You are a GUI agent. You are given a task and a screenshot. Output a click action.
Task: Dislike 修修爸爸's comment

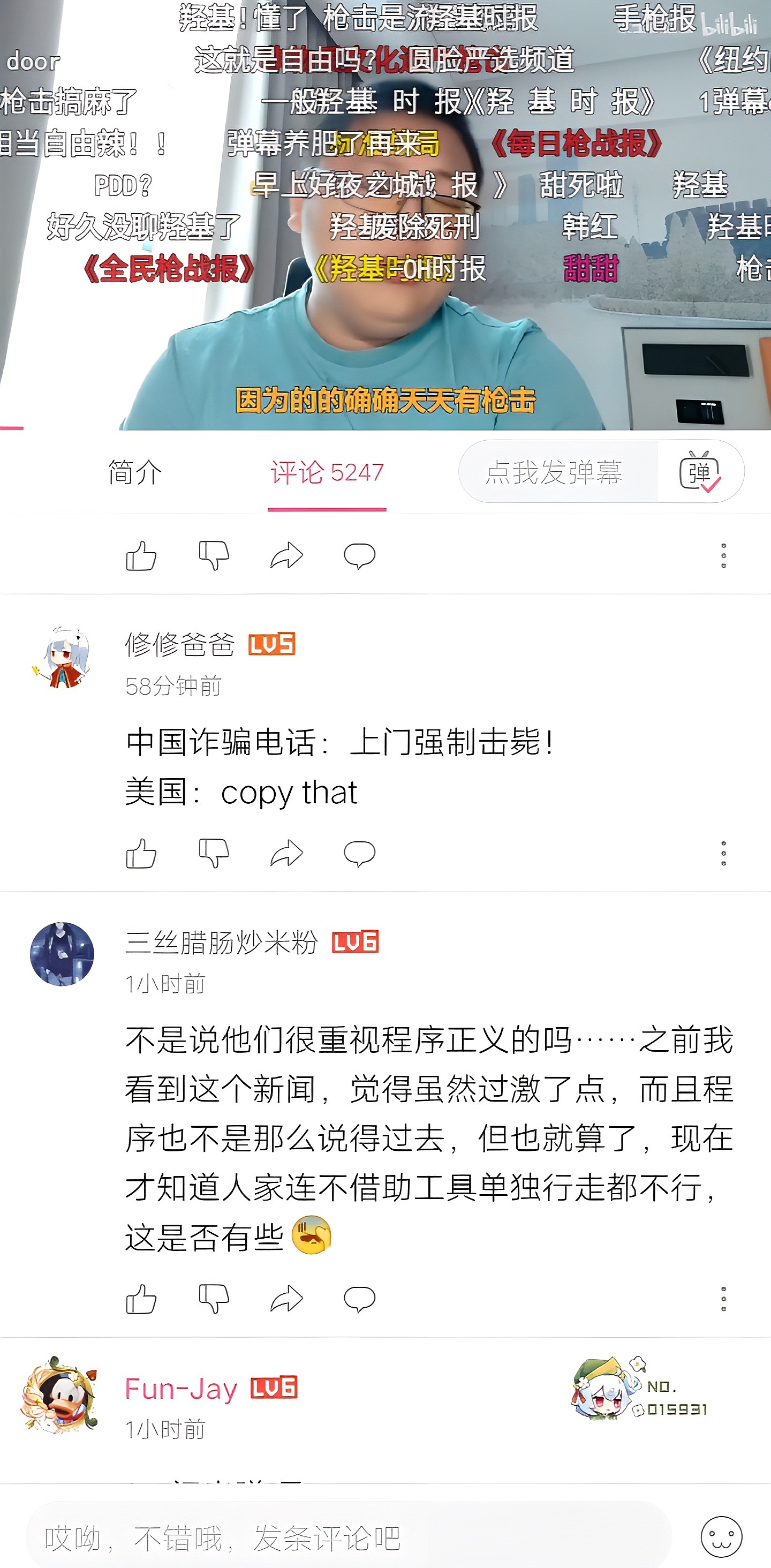click(x=214, y=854)
